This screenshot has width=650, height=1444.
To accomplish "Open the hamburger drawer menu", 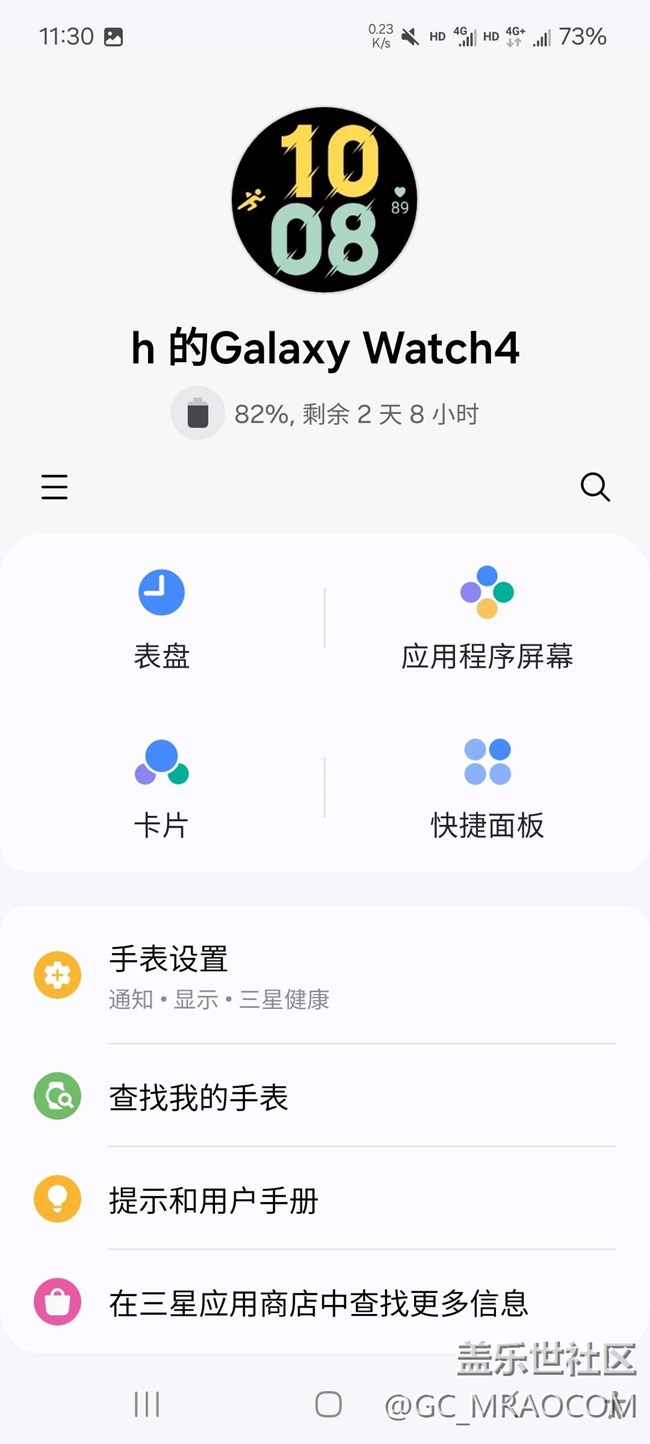I will pyautogui.click(x=55, y=487).
